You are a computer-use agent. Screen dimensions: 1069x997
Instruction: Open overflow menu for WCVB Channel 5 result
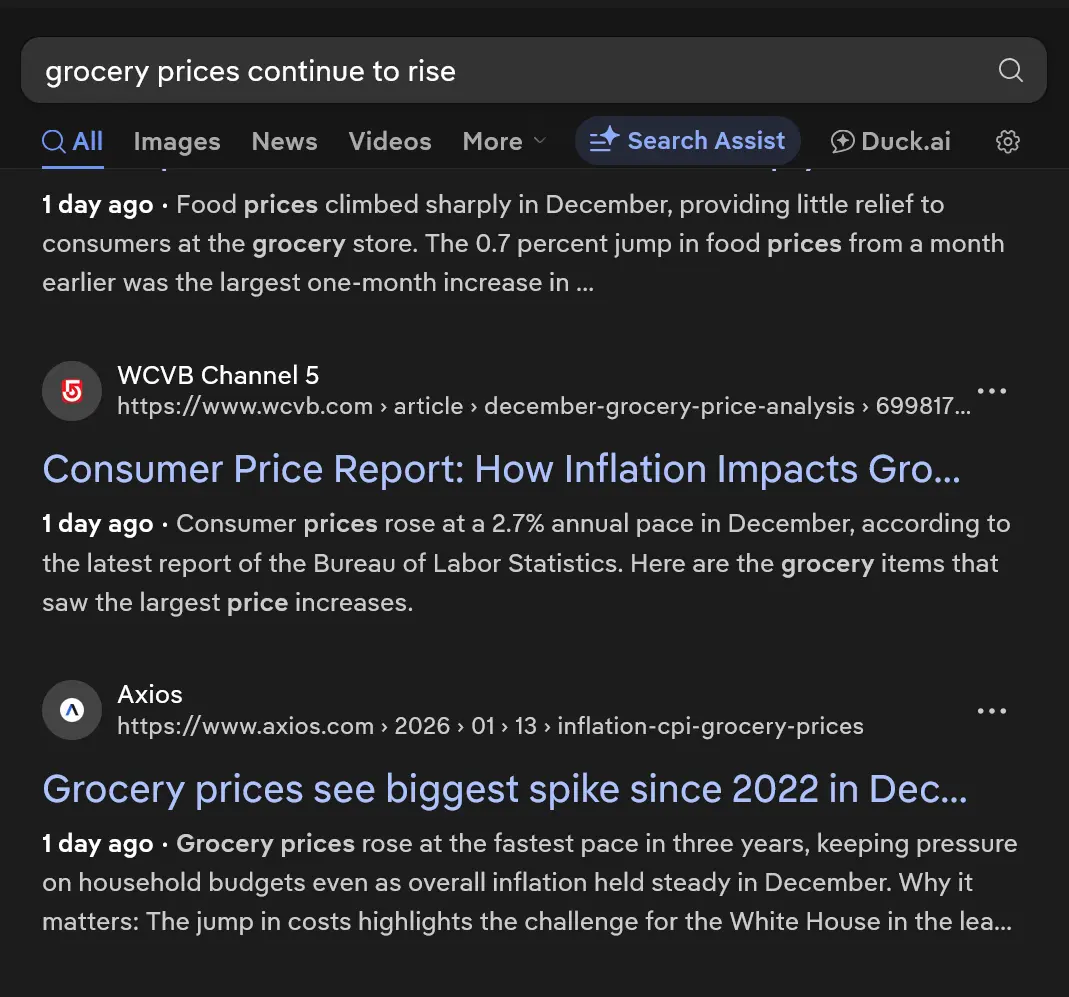click(991, 391)
